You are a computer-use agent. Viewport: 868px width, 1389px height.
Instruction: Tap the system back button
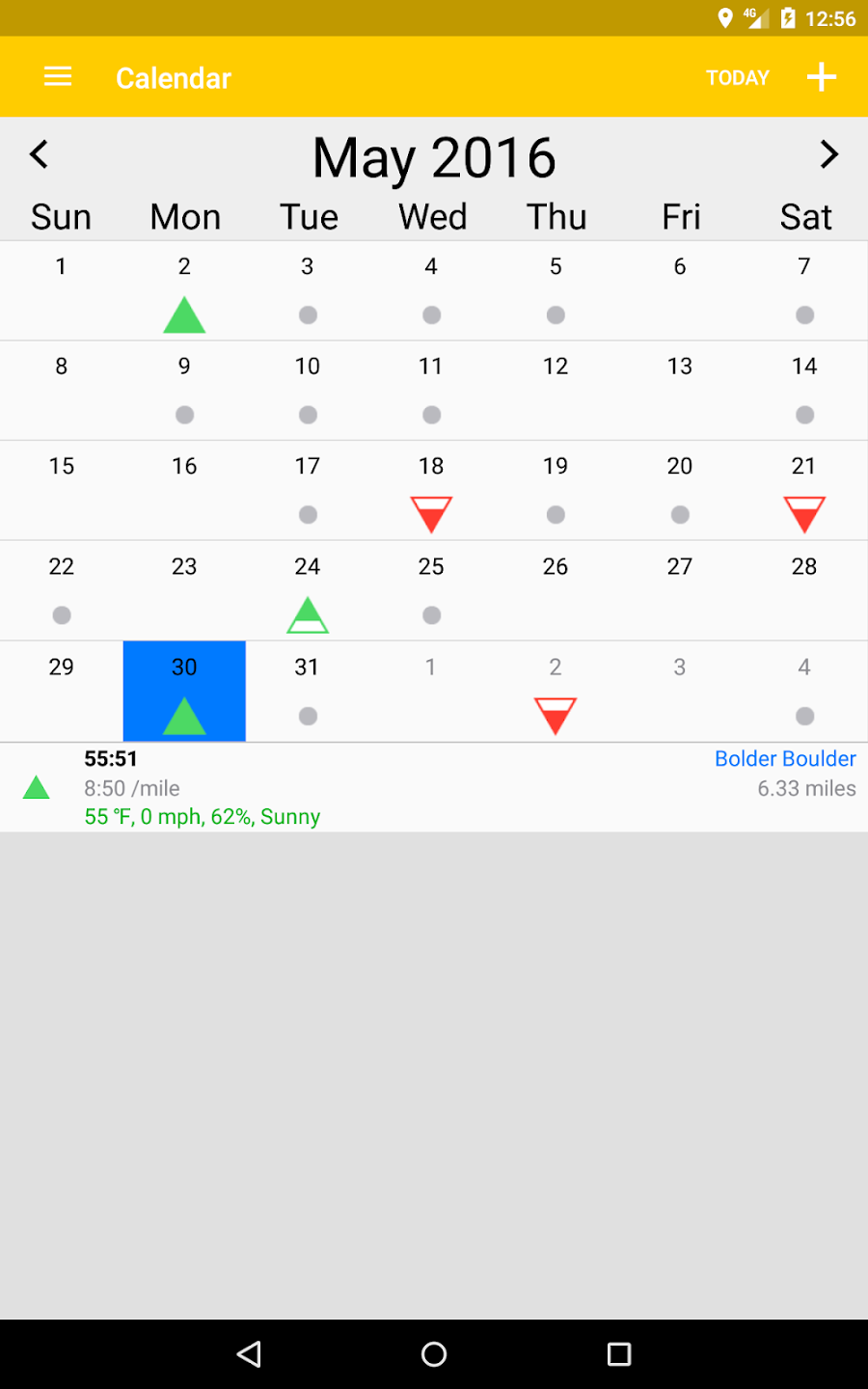click(x=249, y=1354)
